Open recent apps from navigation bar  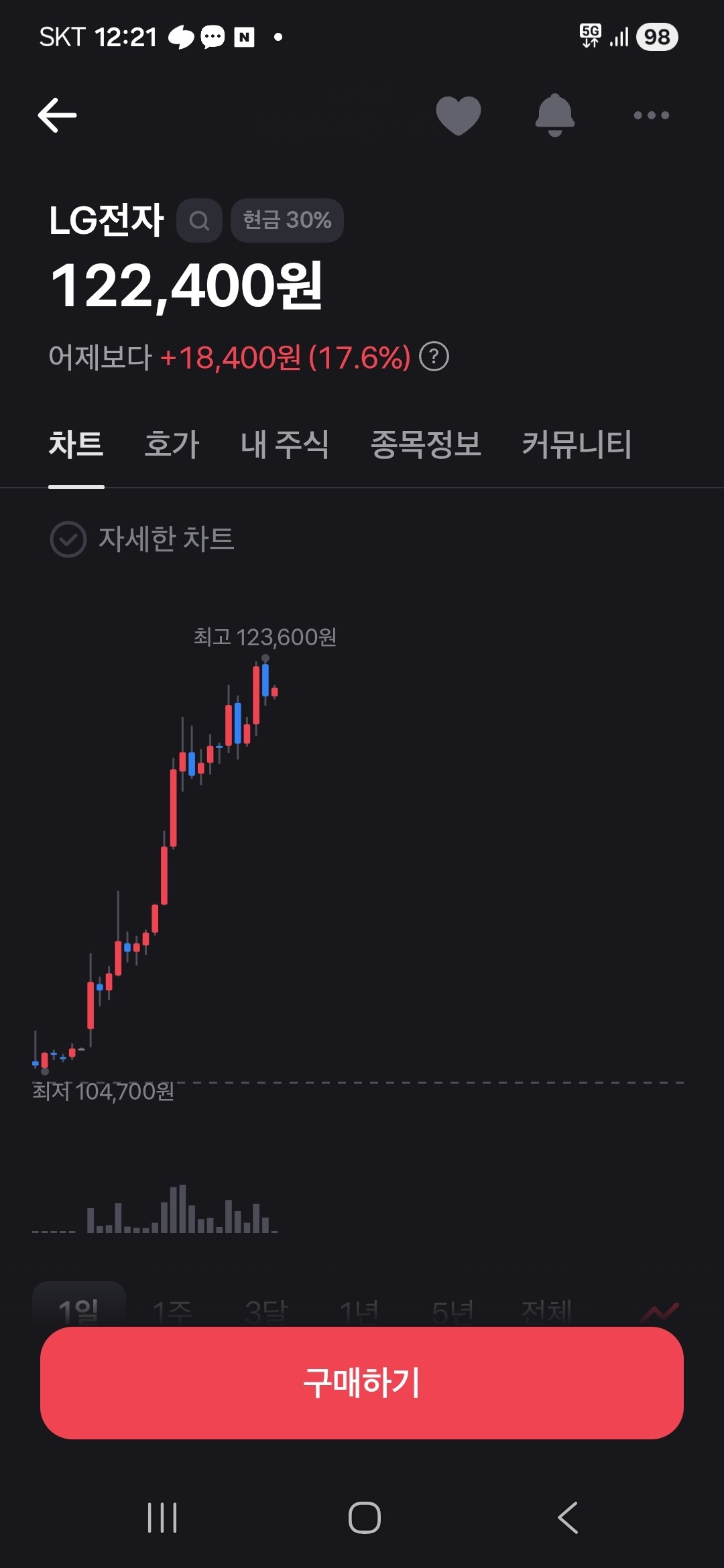click(x=162, y=1518)
